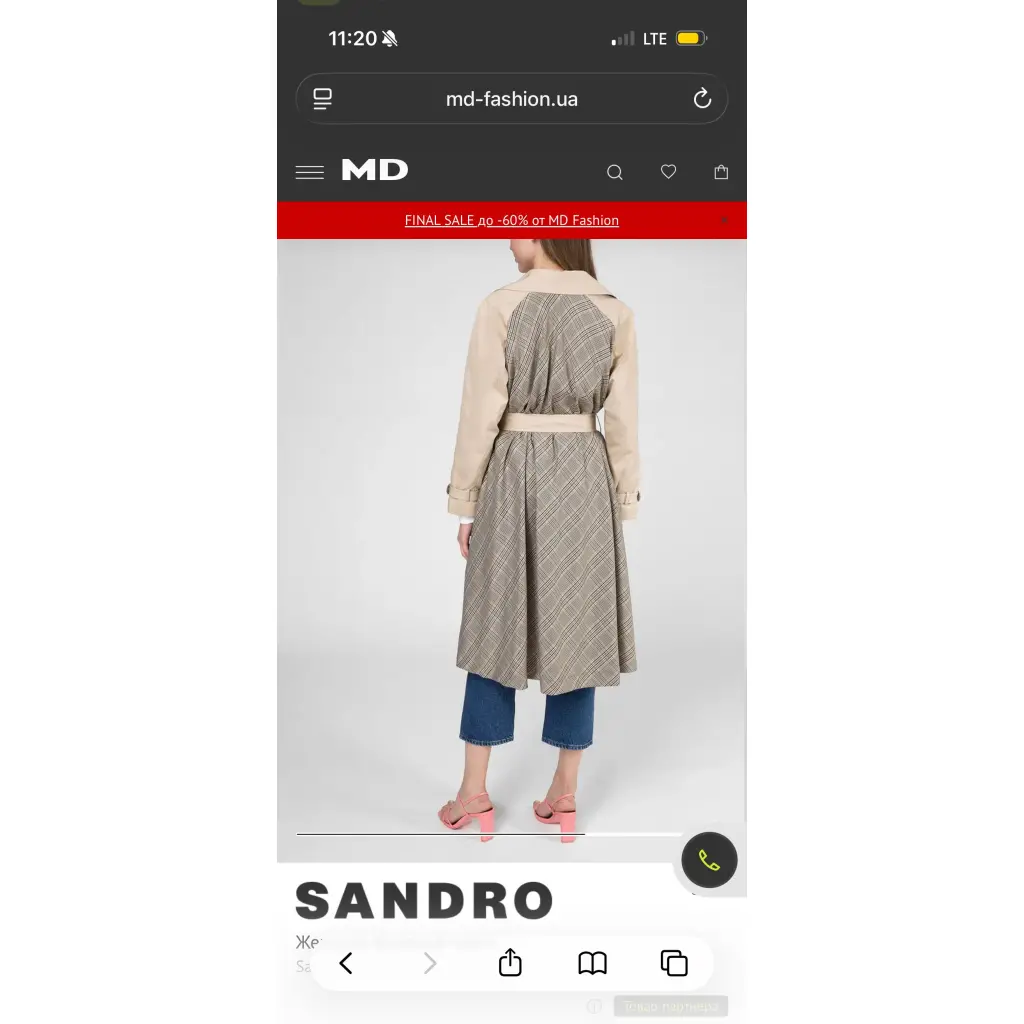Tap the phone call floating button
The image size is (1024, 1024).
709,860
